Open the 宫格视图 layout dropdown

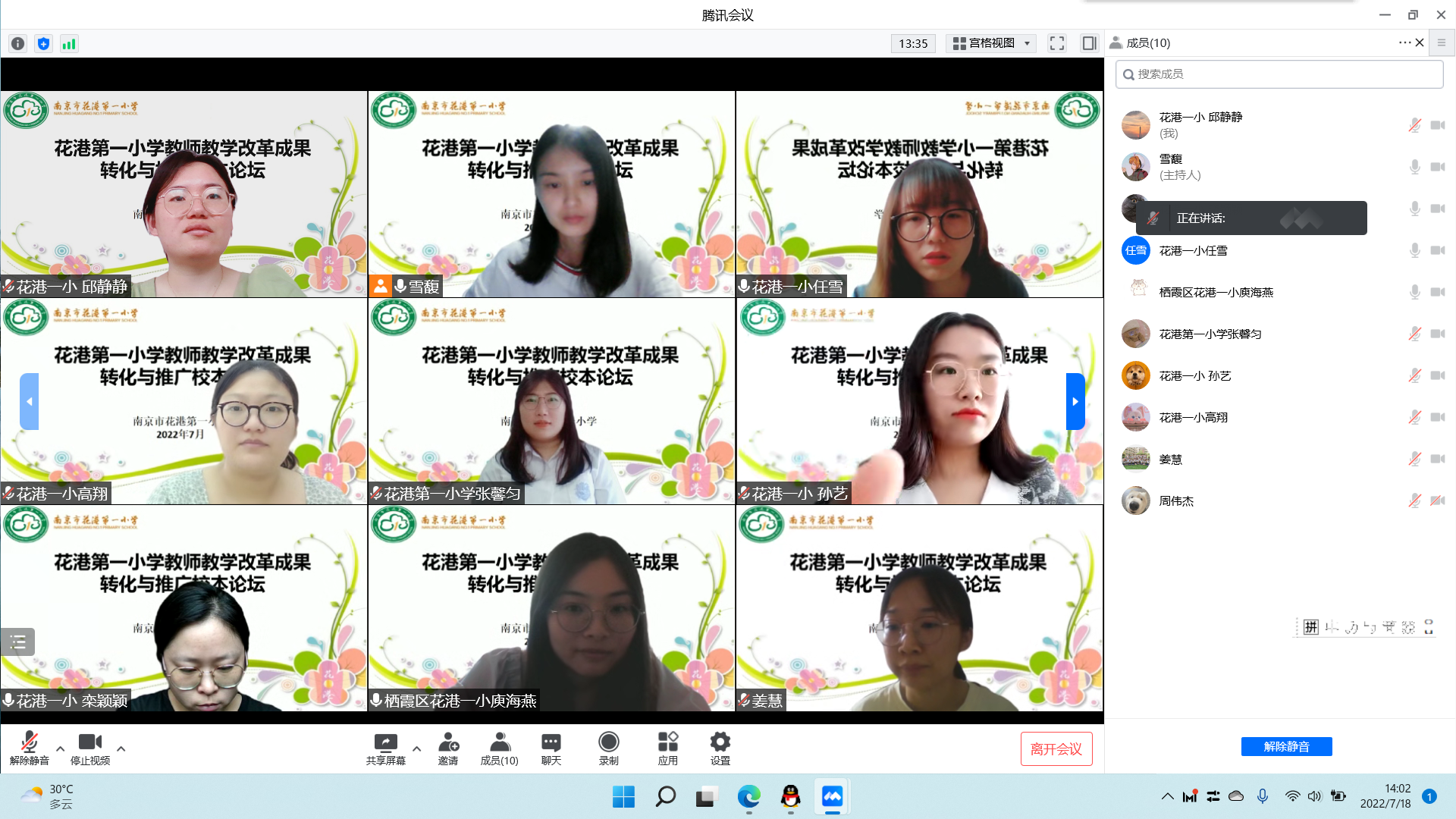click(x=991, y=43)
